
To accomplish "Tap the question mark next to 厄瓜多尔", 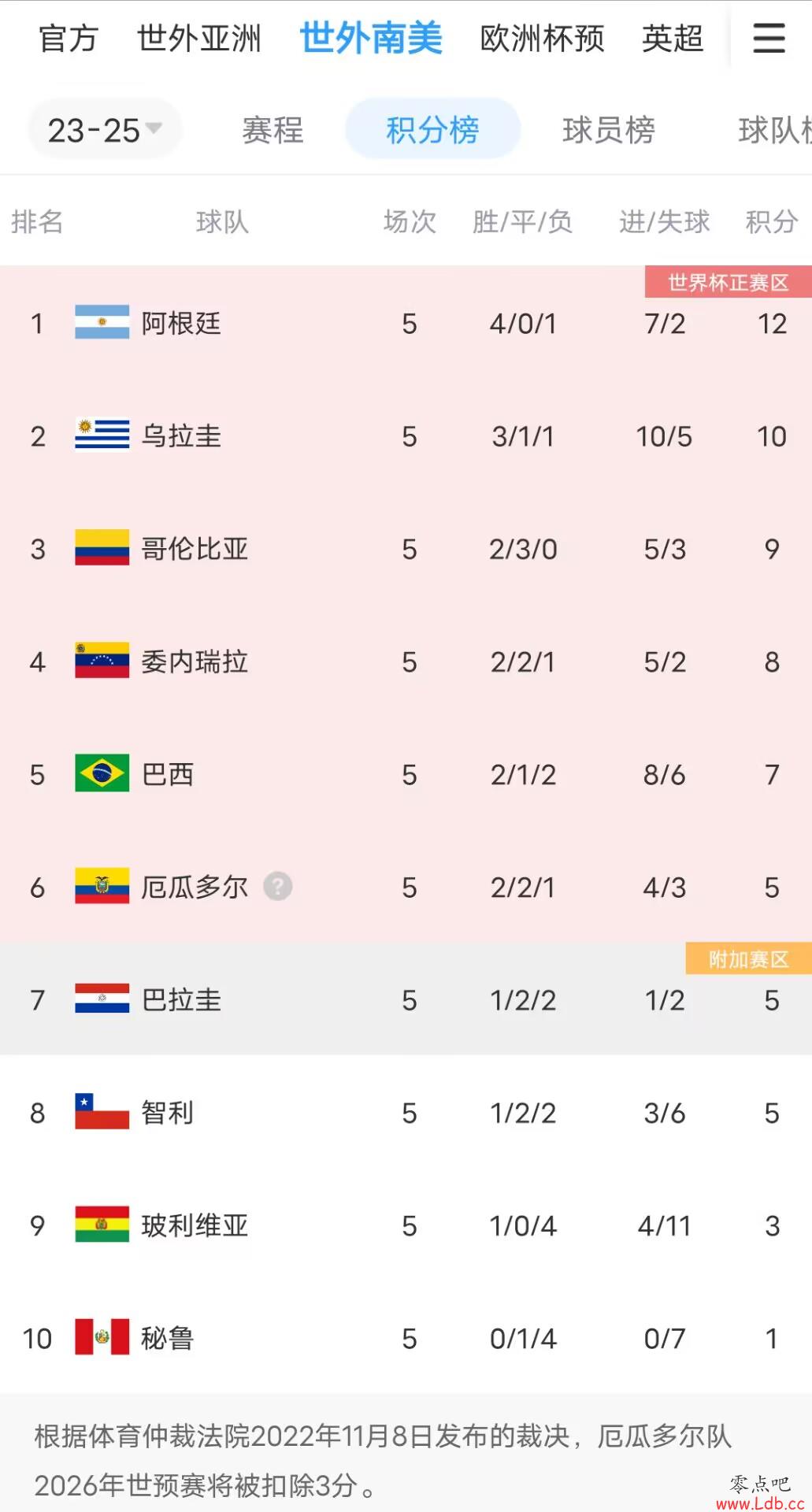I will [x=277, y=887].
